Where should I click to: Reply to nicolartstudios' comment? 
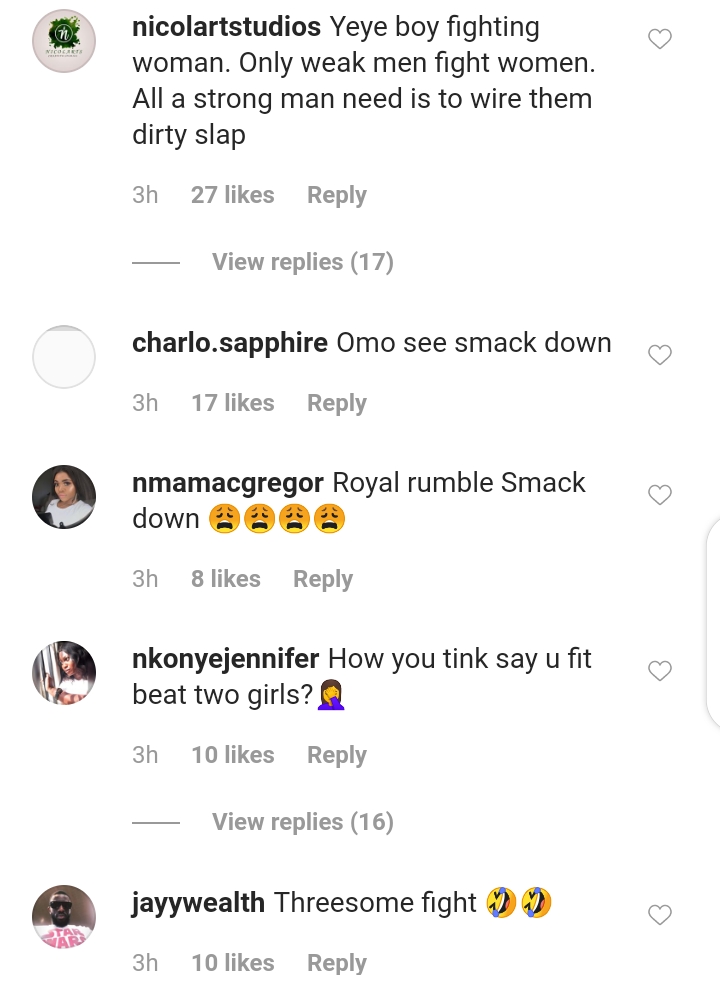click(x=336, y=195)
